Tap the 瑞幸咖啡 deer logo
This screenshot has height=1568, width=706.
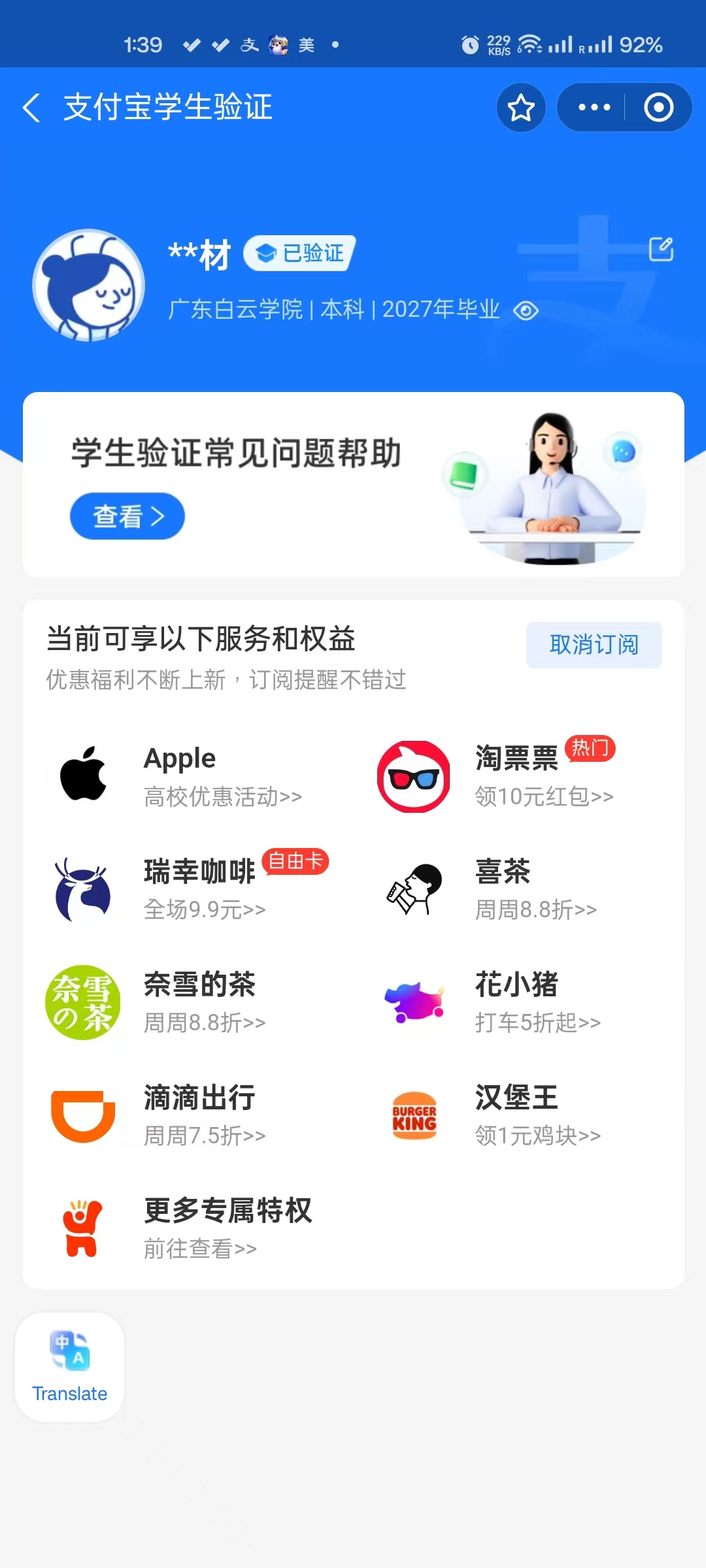82,889
